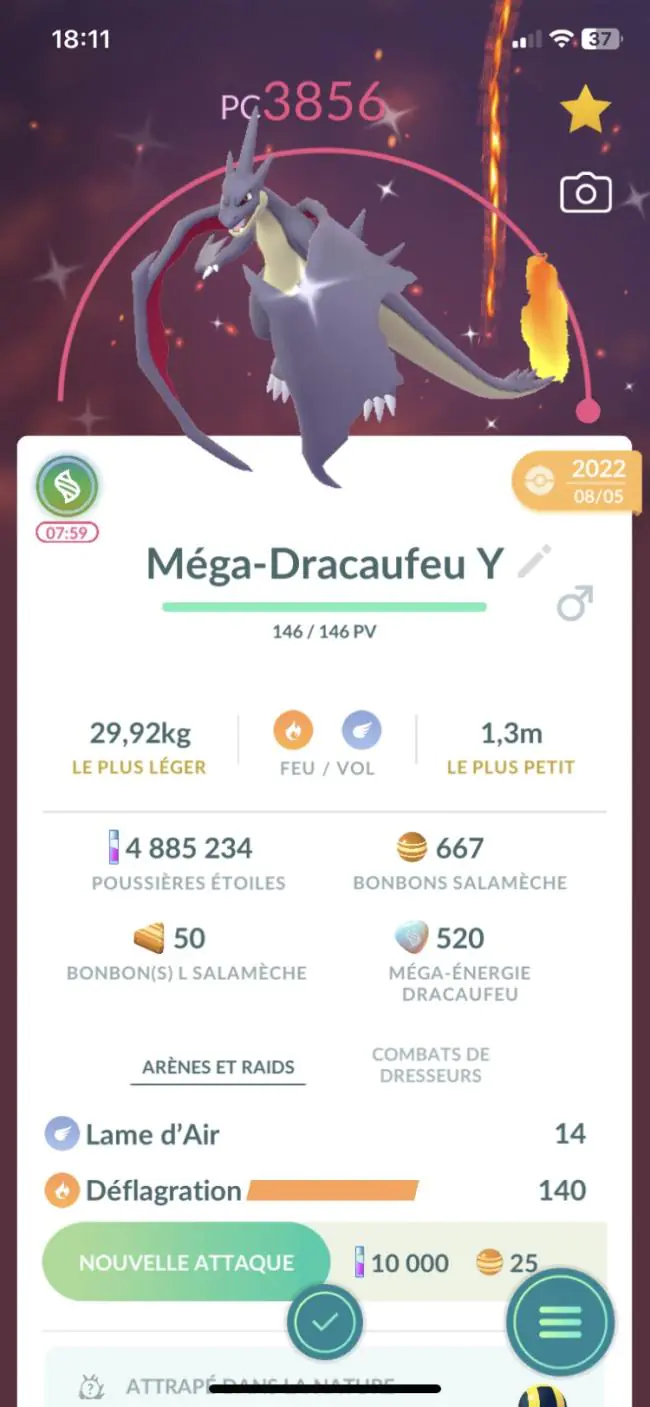Image resolution: width=650 pixels, height=1407 pixels.
Task: Edit the Méga-Dracaufeu Y nickname
Action: click(x=534, y=563)
